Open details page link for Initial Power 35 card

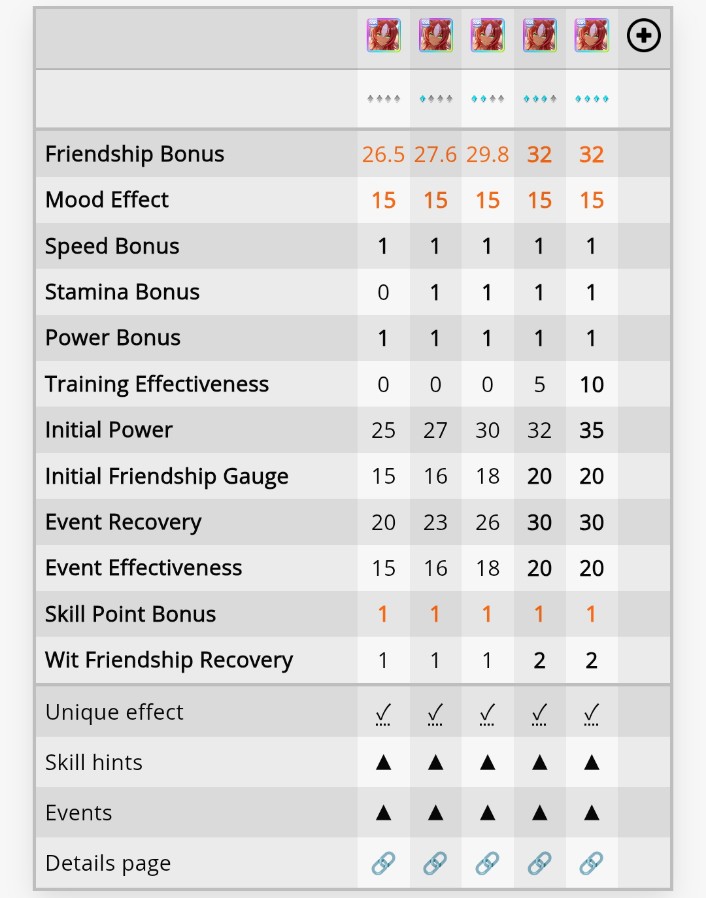point(591,863)
